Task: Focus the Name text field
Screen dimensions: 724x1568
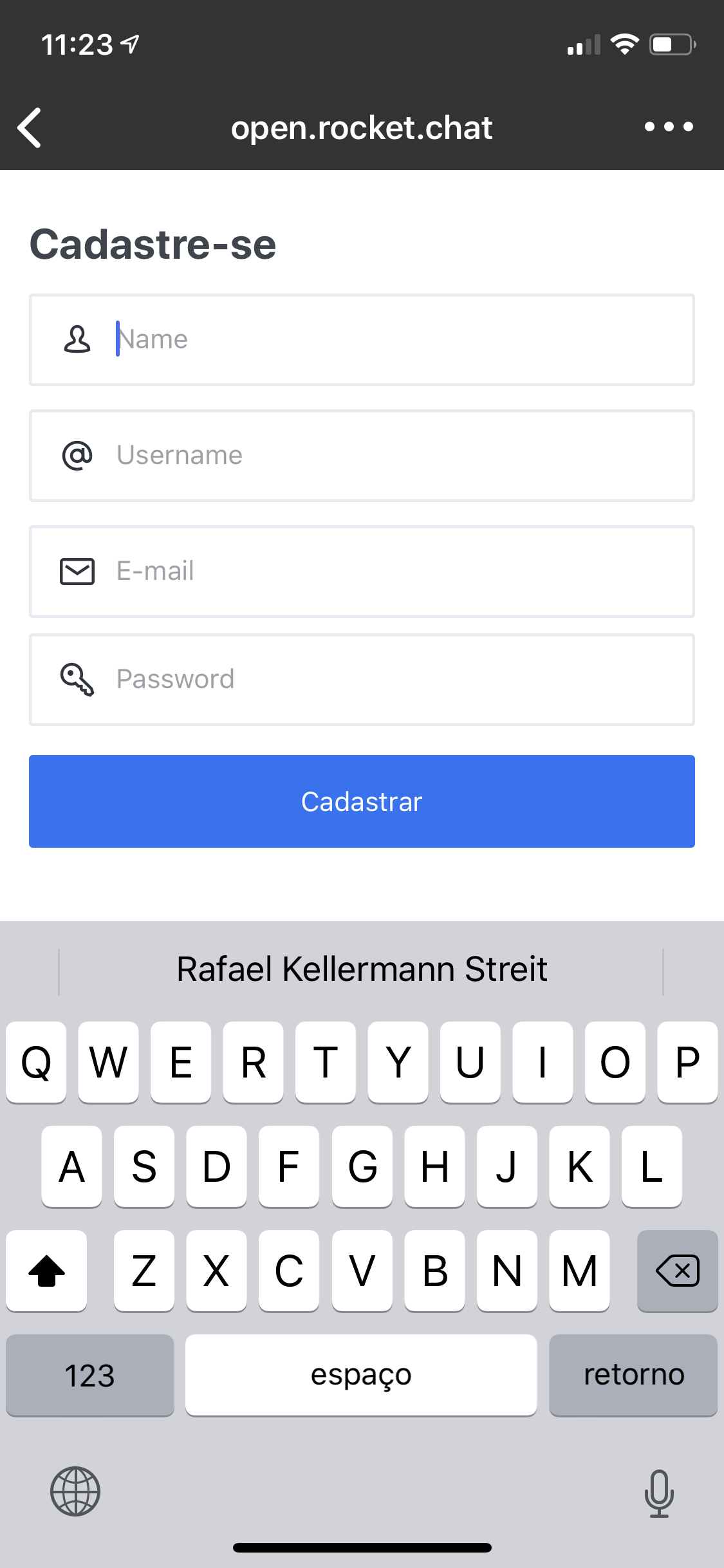Action: [x=362, y=340]
